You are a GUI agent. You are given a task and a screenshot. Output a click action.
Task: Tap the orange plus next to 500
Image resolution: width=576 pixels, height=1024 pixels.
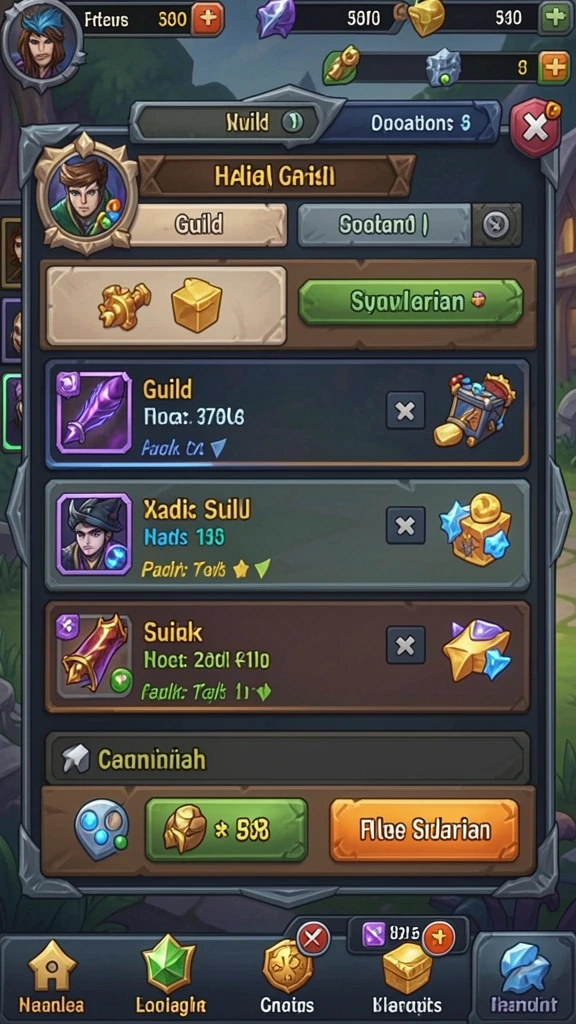point(208,18)
